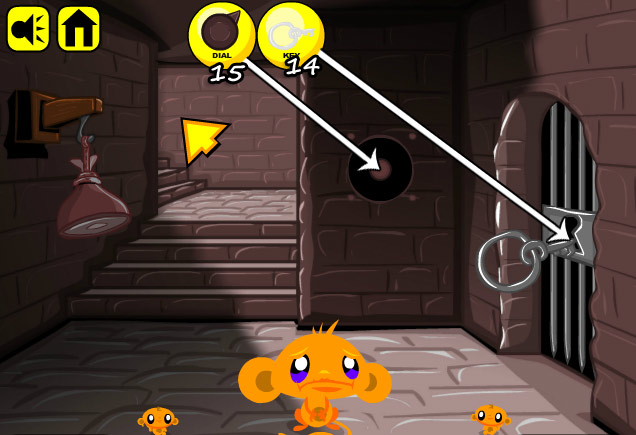636x435 pixels.
Task: Return to the home menu
Action: (78, 28)
